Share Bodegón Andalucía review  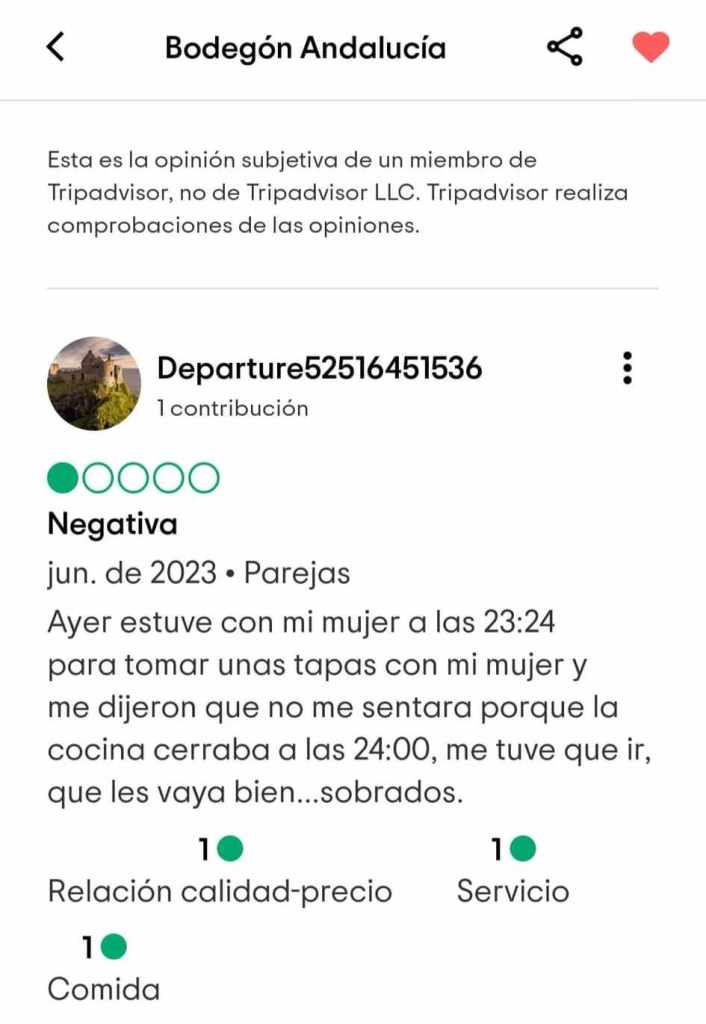click(565, 47)
